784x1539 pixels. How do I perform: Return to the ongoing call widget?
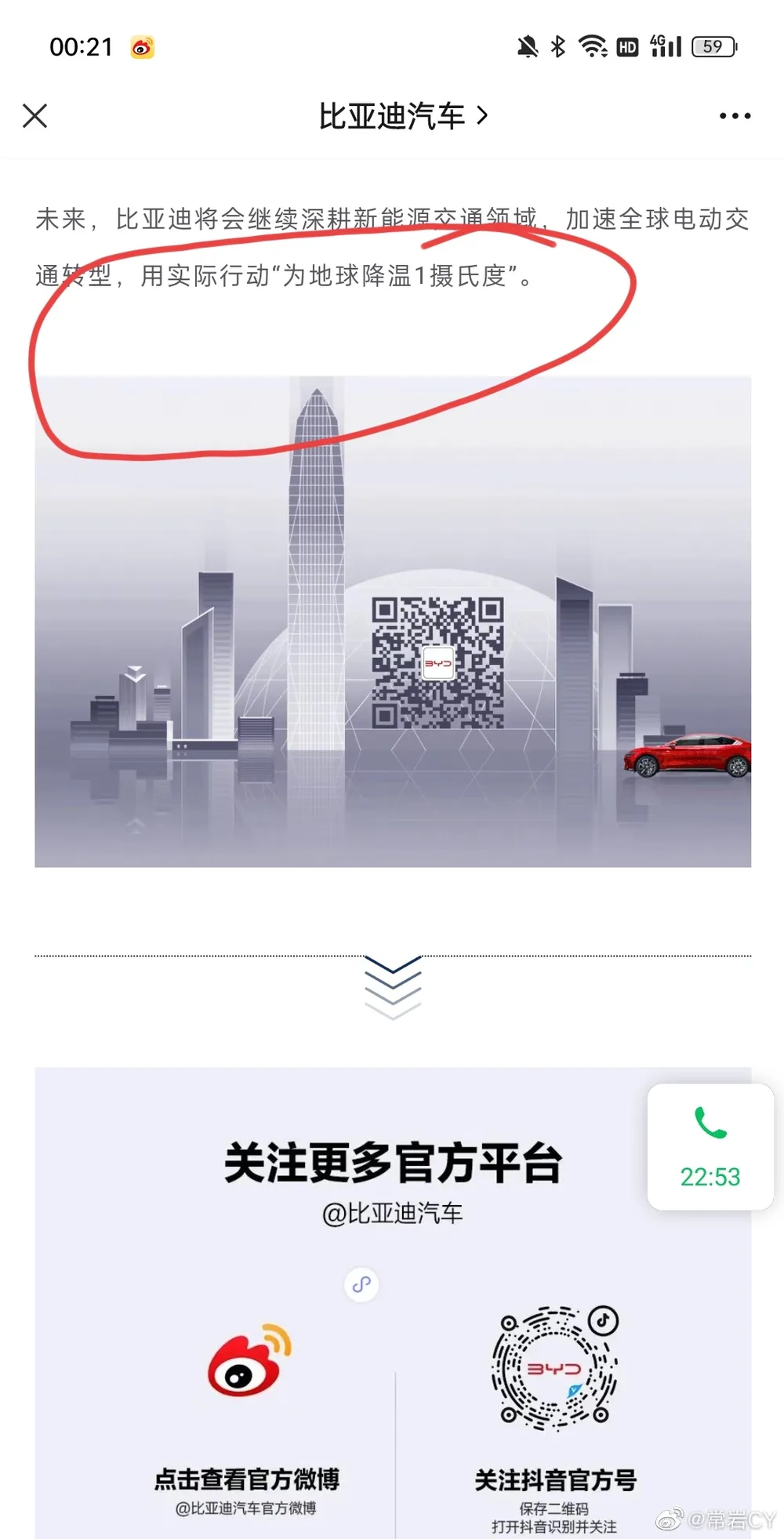coord(710,1147)
